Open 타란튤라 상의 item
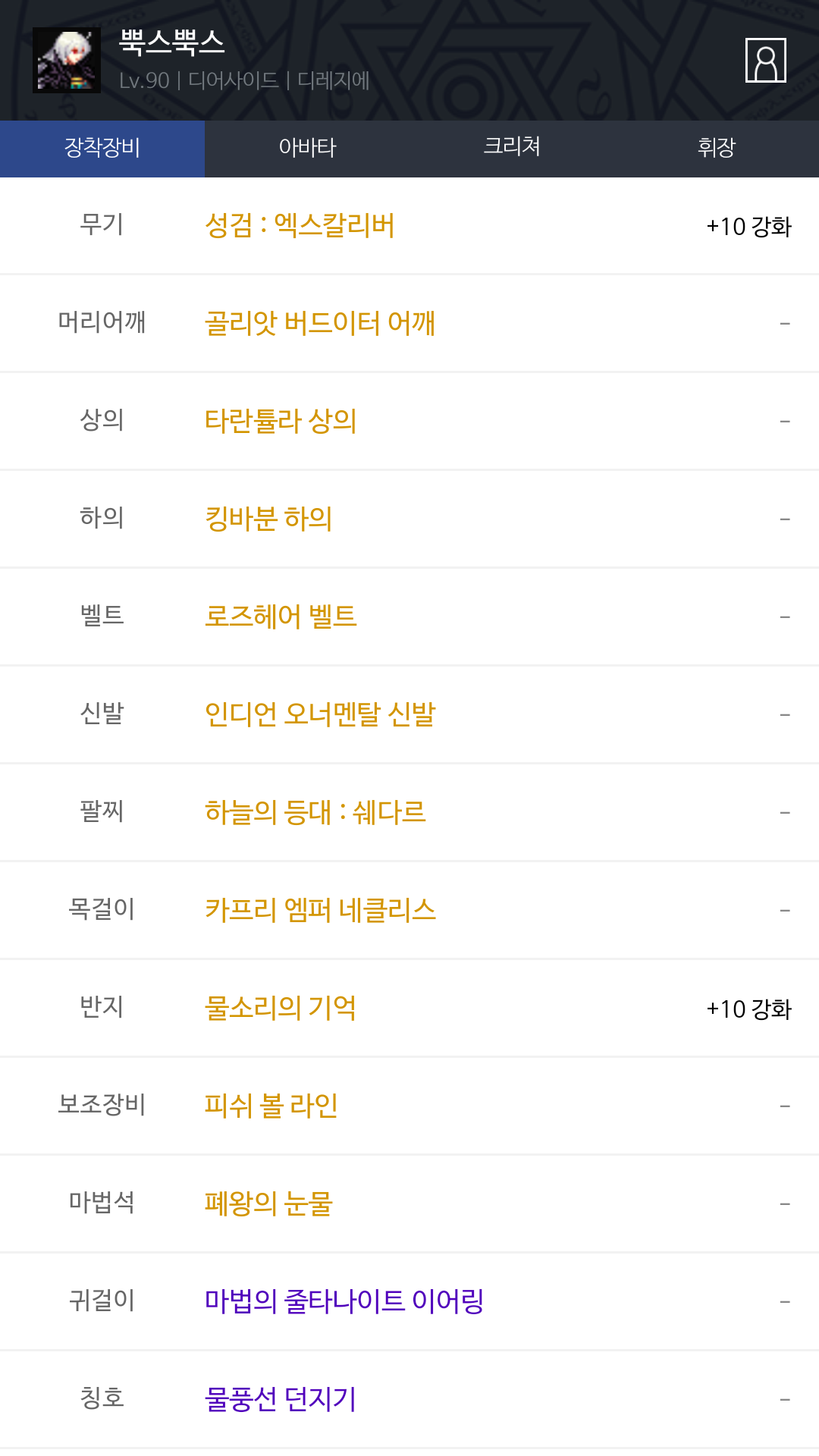The height and width of the screenshot is (1456, 819). [281, 421]
